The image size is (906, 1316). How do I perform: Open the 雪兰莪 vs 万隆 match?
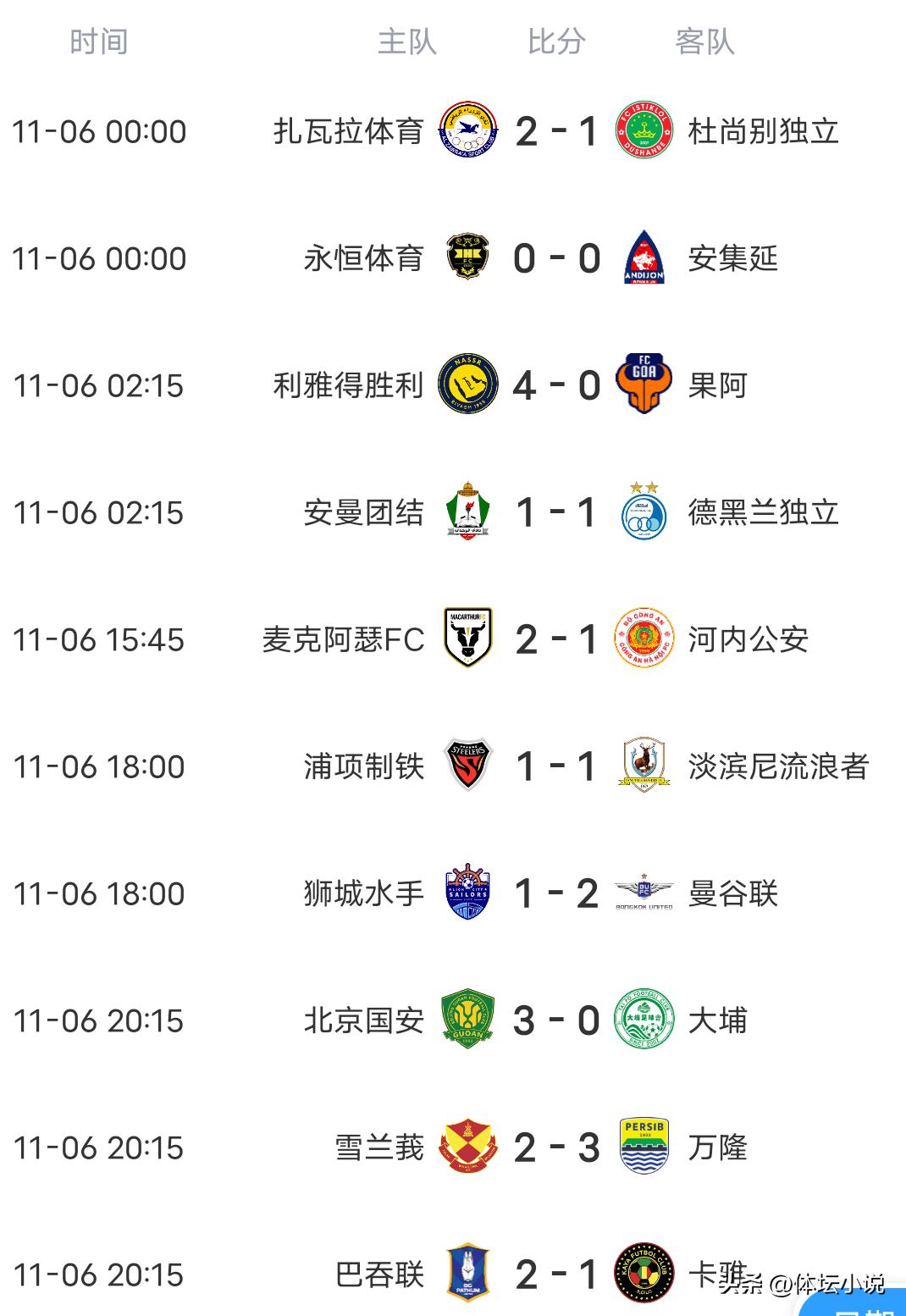point(556,1147)
